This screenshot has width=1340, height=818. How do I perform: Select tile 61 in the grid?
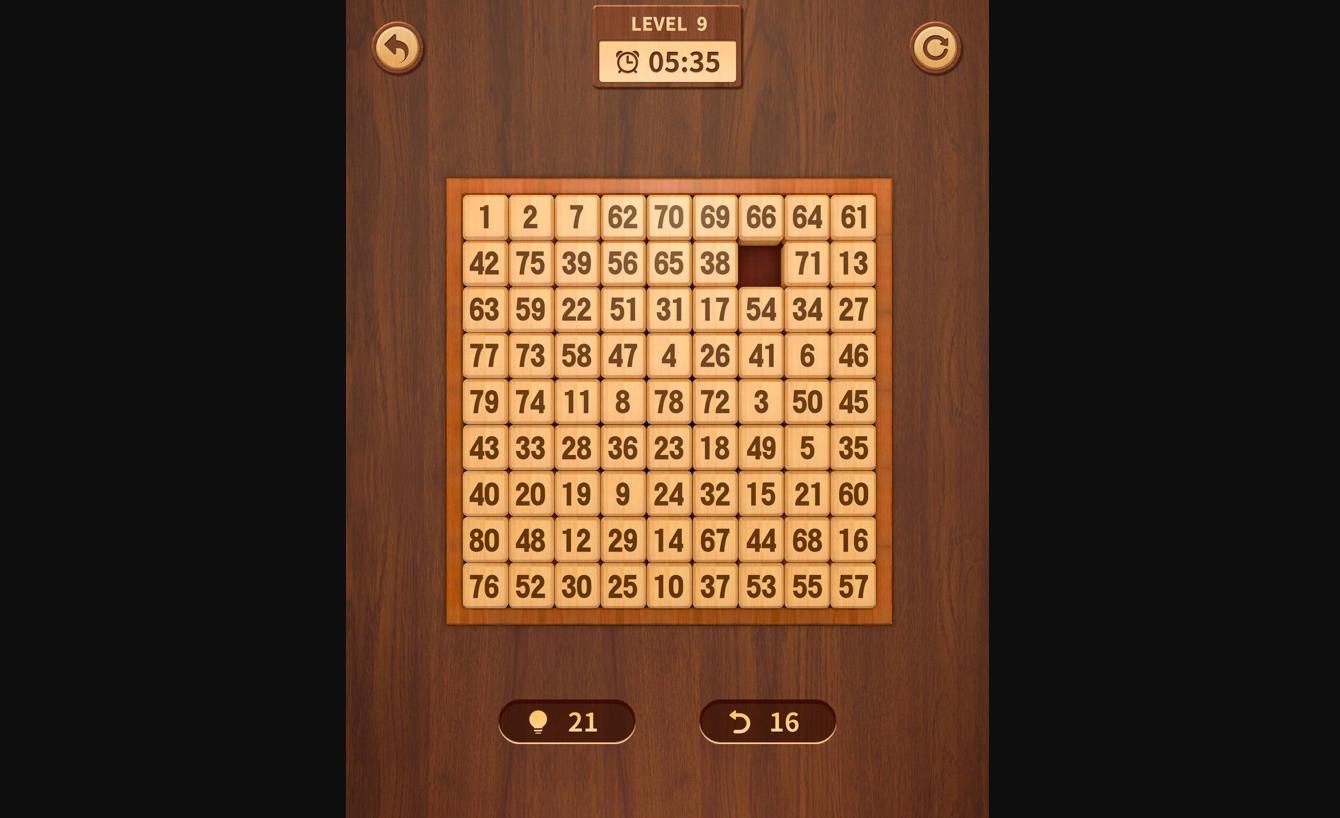pos(853,217)
